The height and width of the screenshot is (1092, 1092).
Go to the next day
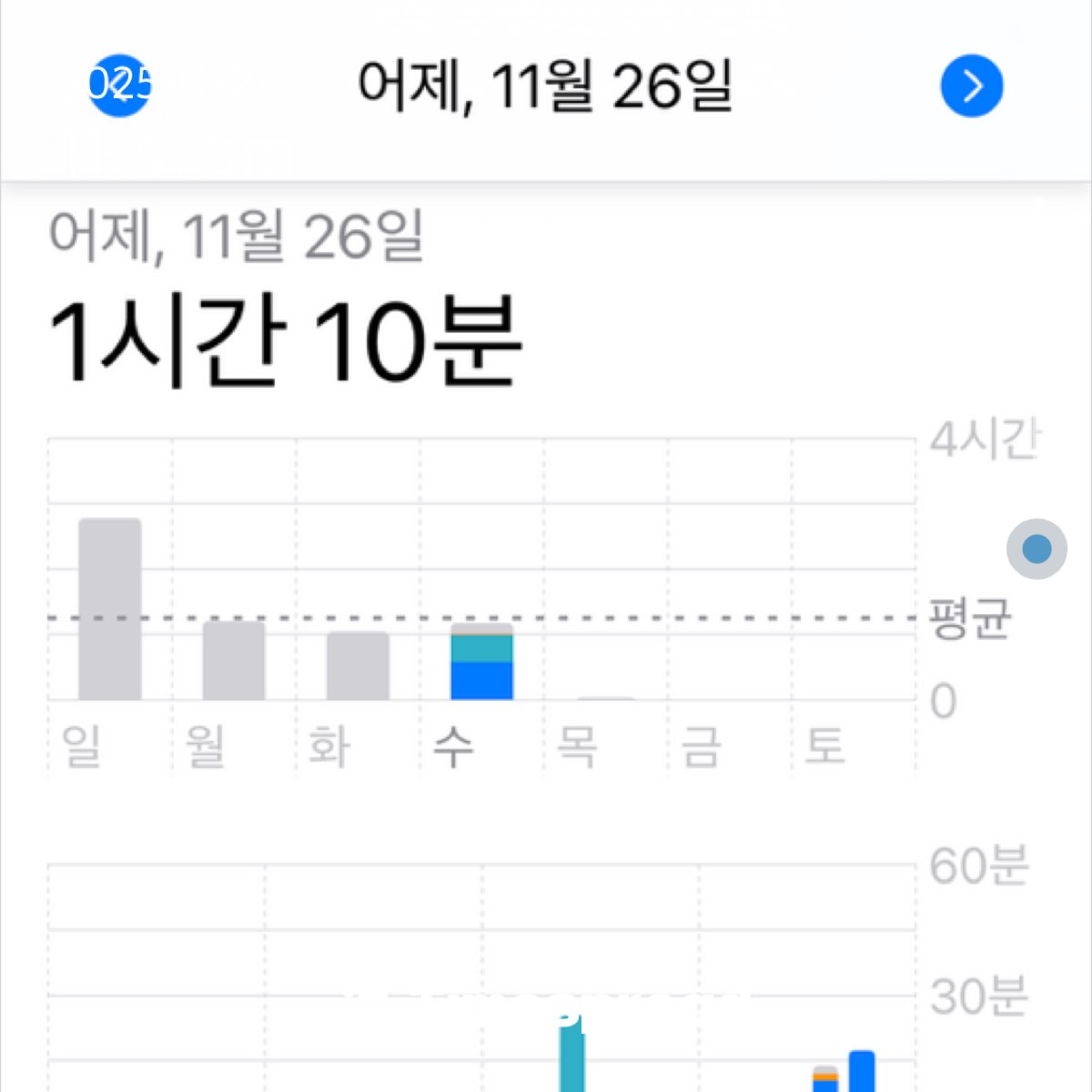pyautogui.click(x=971, y=86)
